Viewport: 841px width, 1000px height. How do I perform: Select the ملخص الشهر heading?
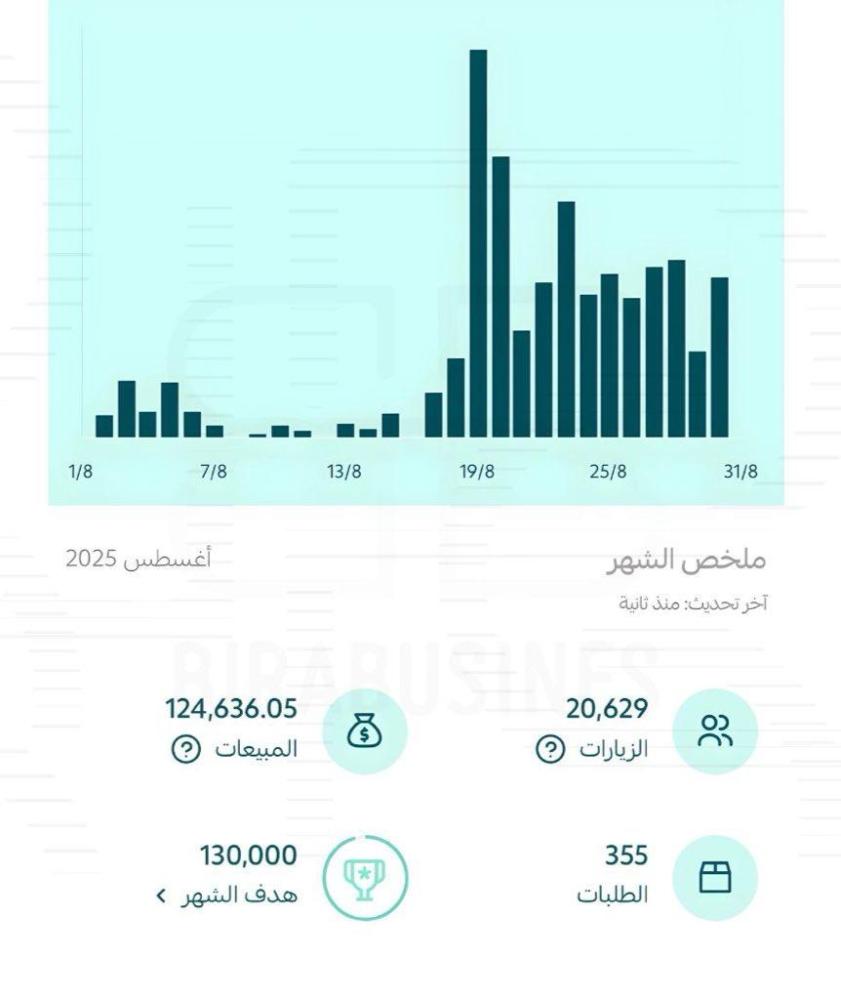694,560
